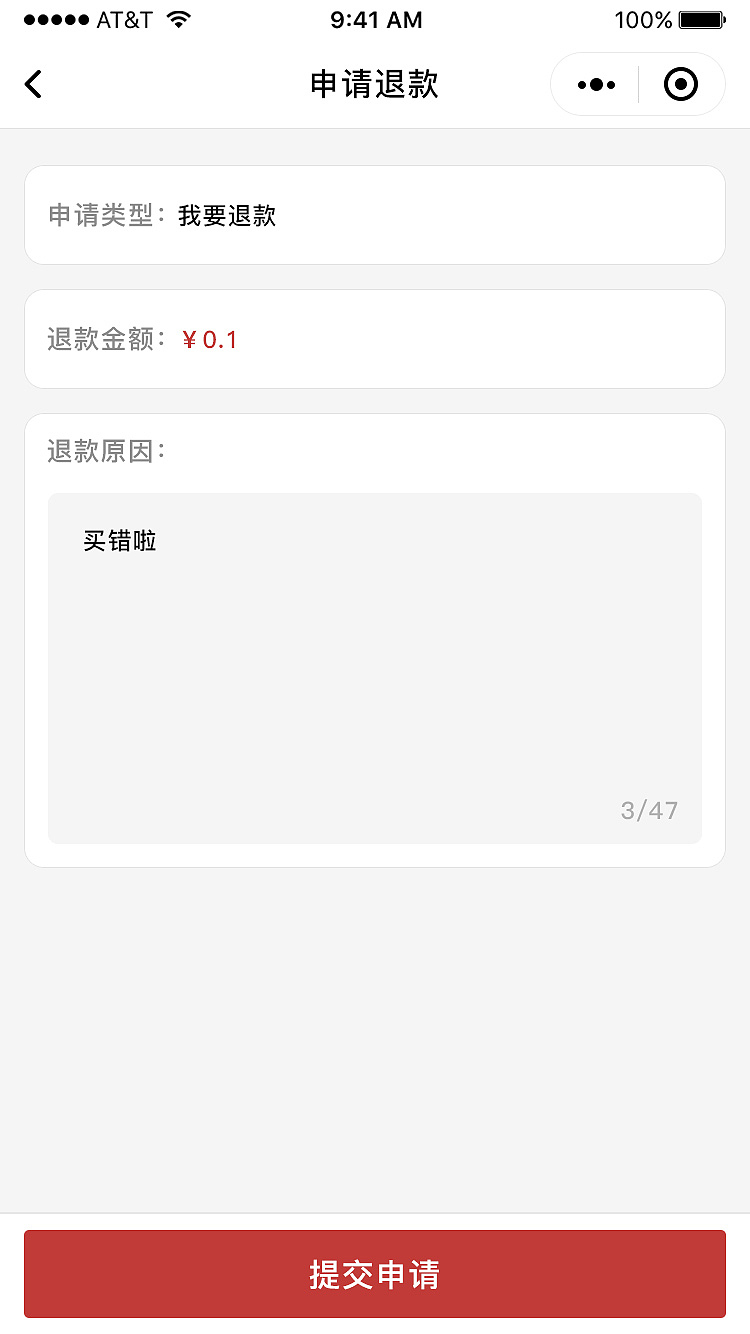Toggle selection of refund type 我要退款

click(x=228, y=214)
